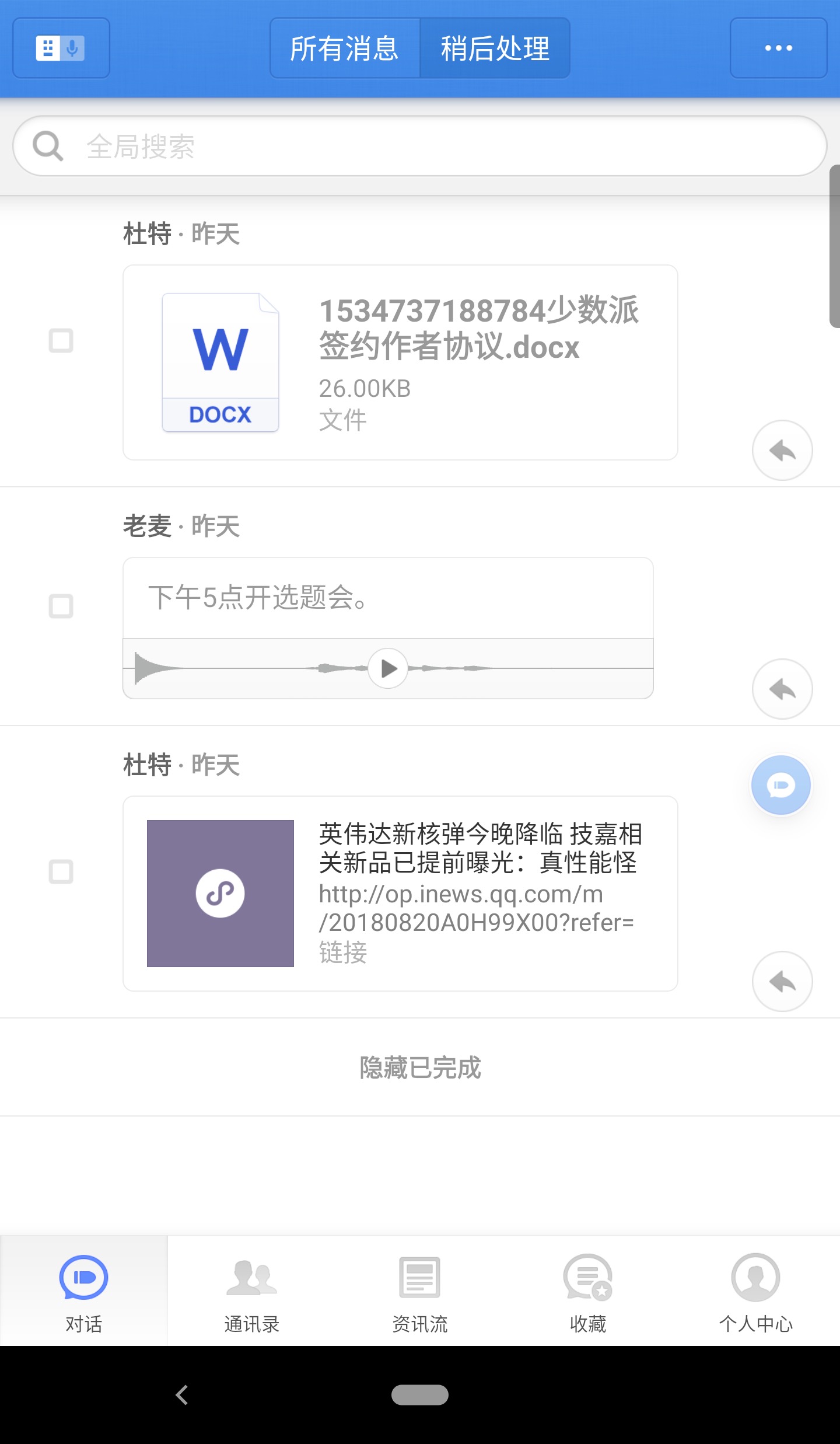Viewport: 840px width, 1444px height.
Task: Switch to the 所有消息 tab
Action: (345, 48)
